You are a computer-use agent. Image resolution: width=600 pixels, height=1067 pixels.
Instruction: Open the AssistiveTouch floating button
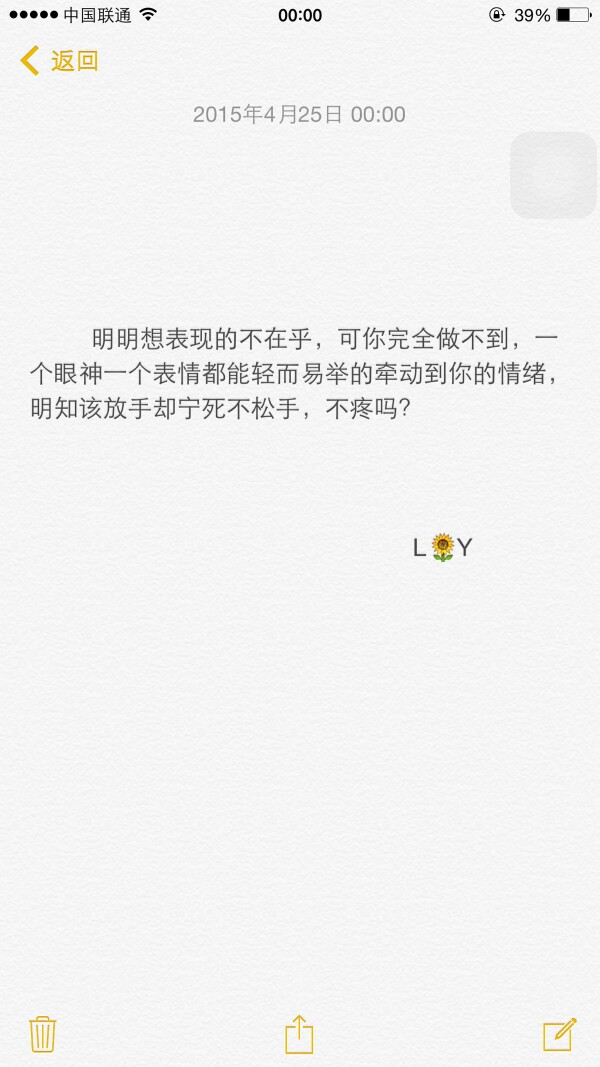[x=553, y=175]
